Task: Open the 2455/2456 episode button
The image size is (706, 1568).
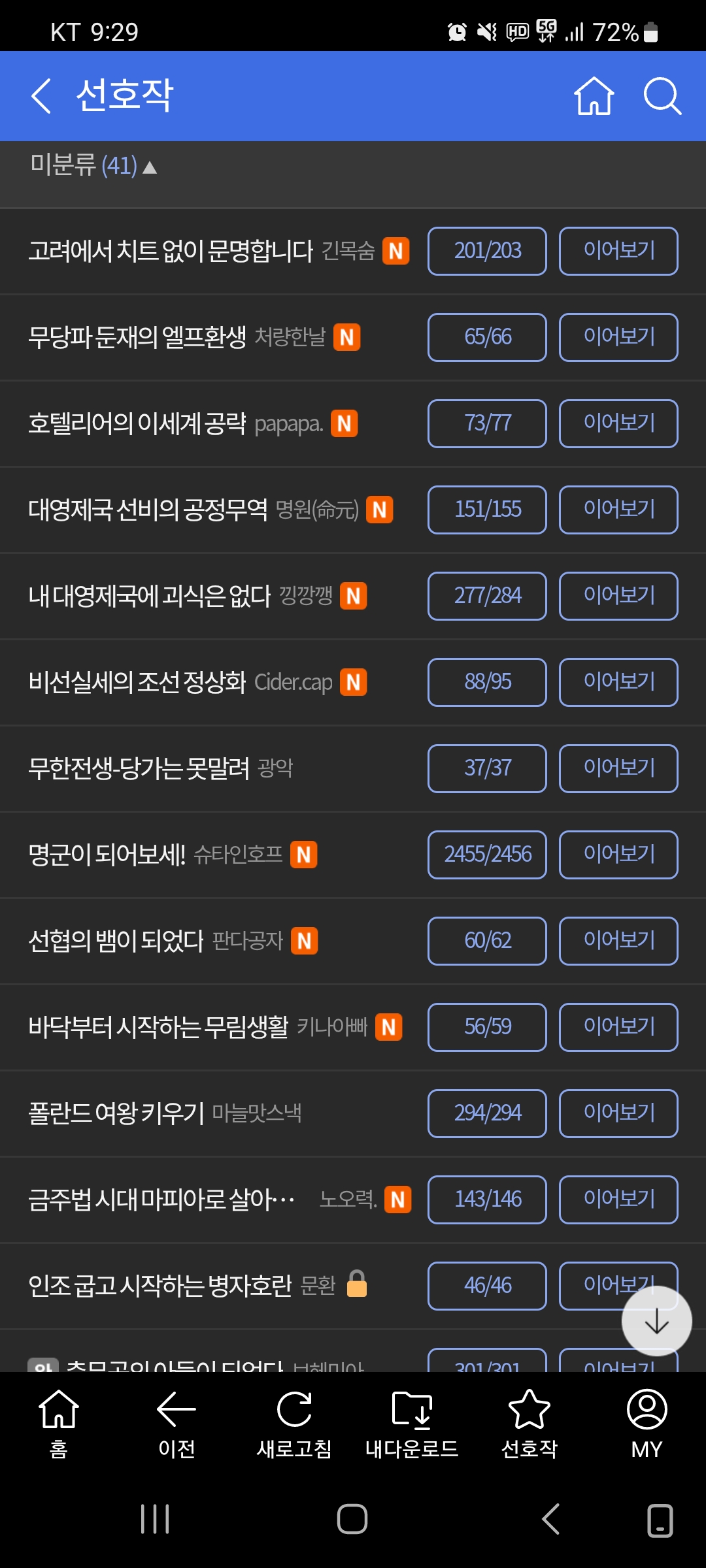Action: pos(487,855)
